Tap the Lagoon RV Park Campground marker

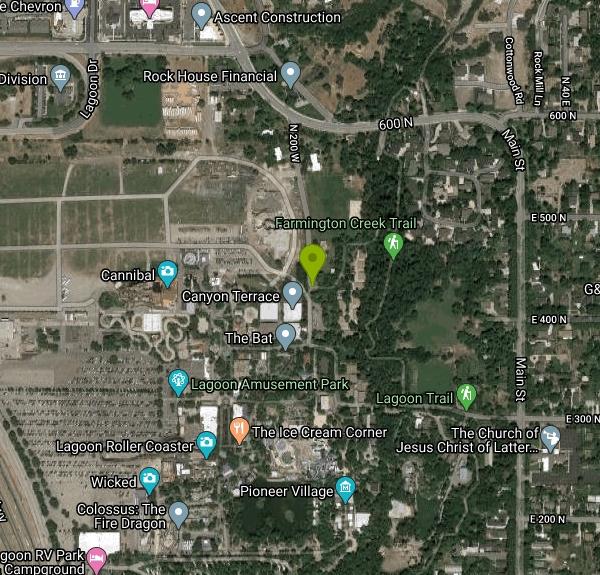(96, 560)
